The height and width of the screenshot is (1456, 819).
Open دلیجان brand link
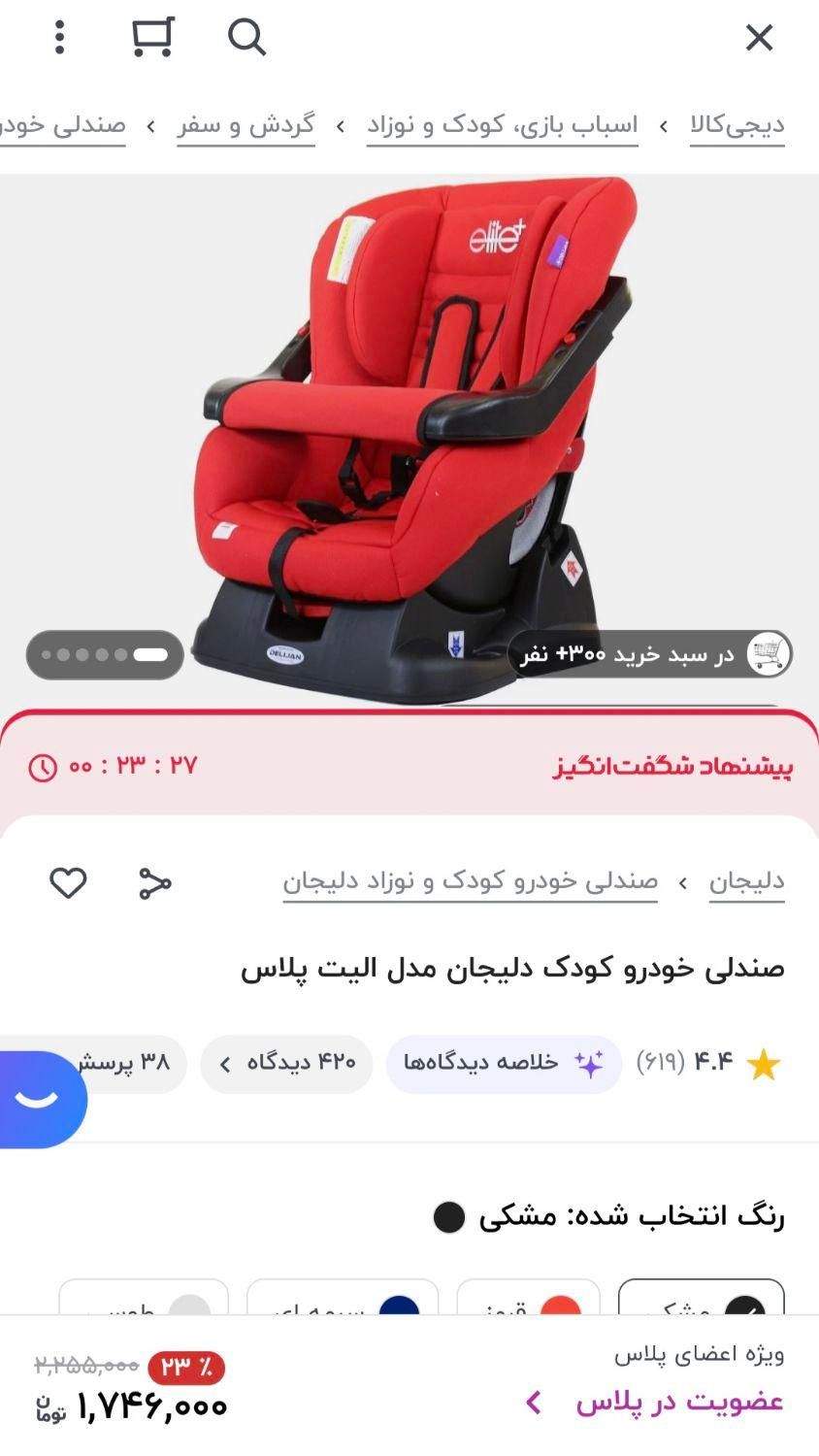pyautogui.click(x=746, y=882)
